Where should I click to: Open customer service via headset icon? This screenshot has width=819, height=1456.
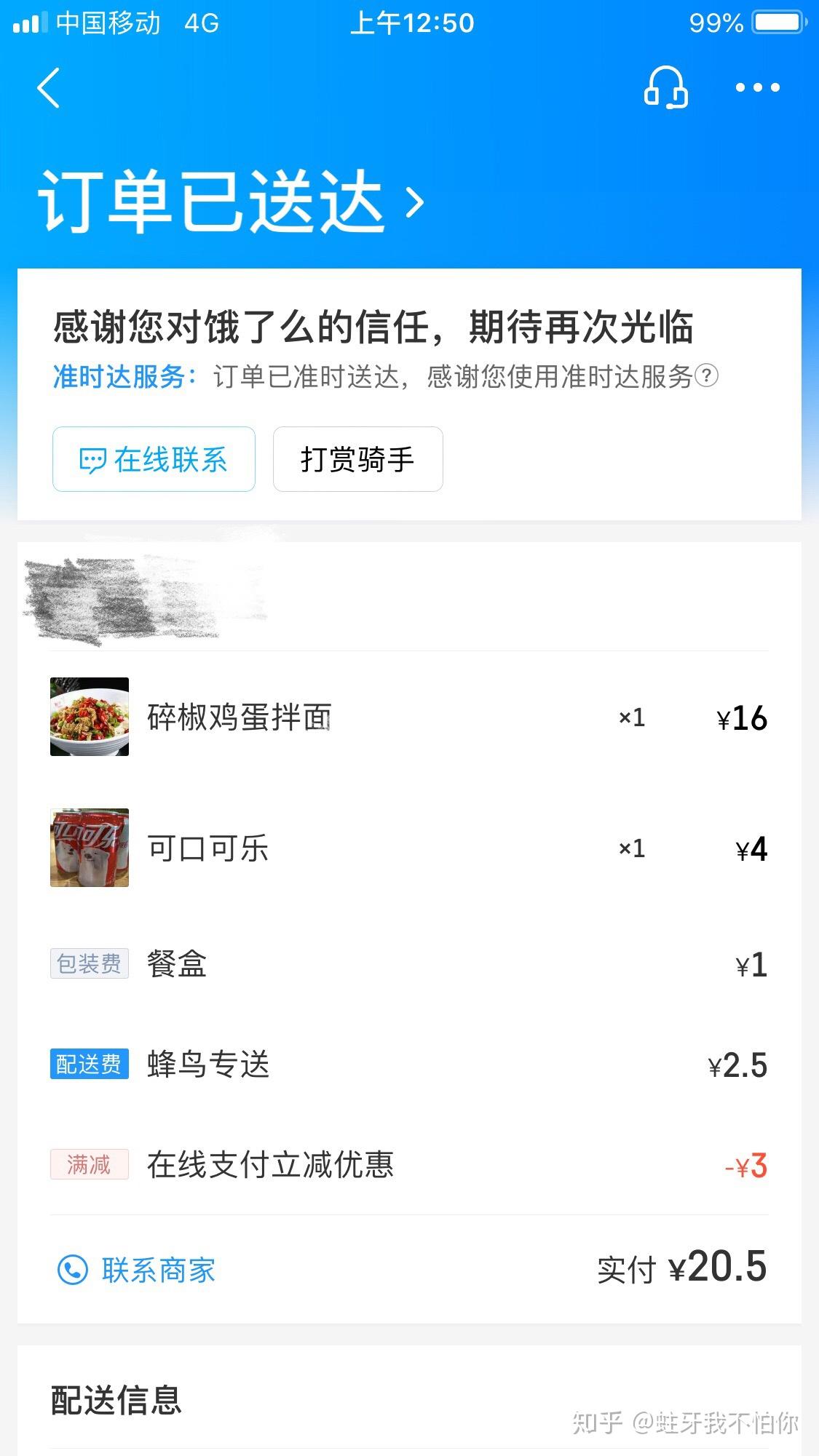666,88
